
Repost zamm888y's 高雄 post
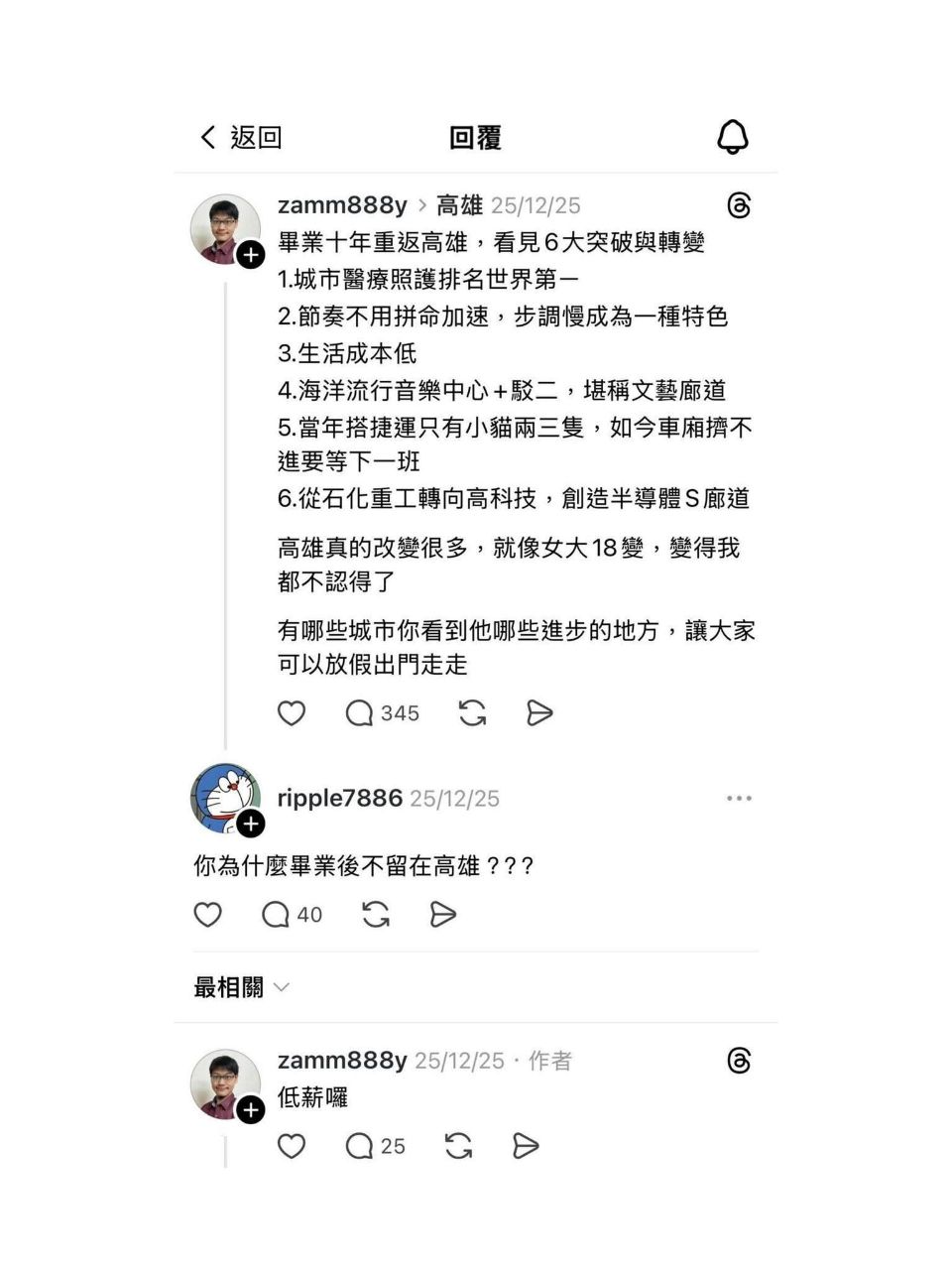point(472,713)
